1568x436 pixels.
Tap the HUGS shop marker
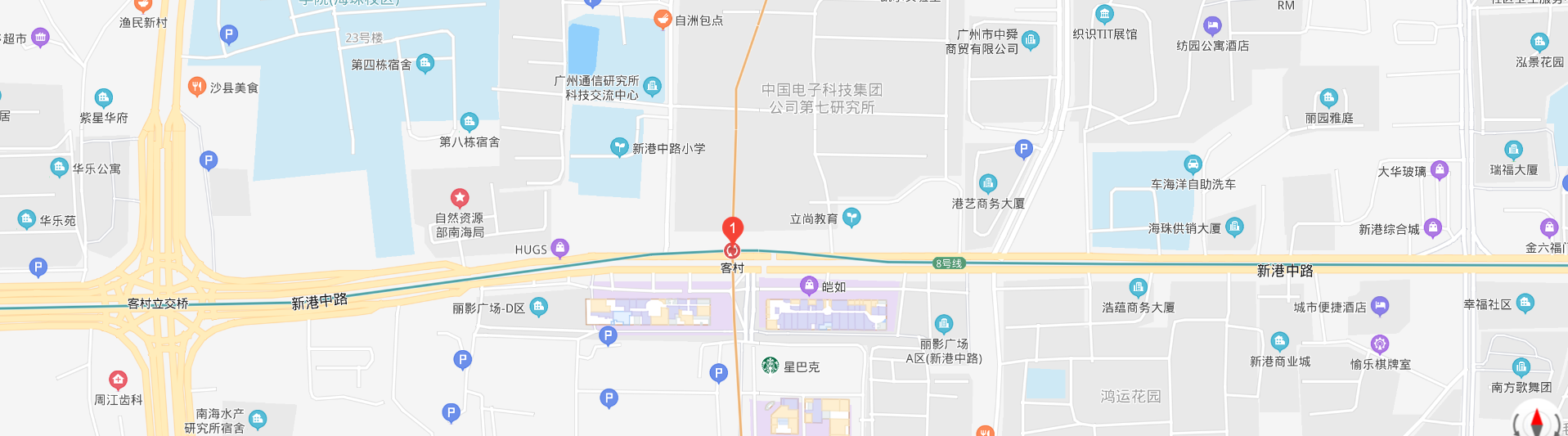pyautogui.click(x=560, y=248)
